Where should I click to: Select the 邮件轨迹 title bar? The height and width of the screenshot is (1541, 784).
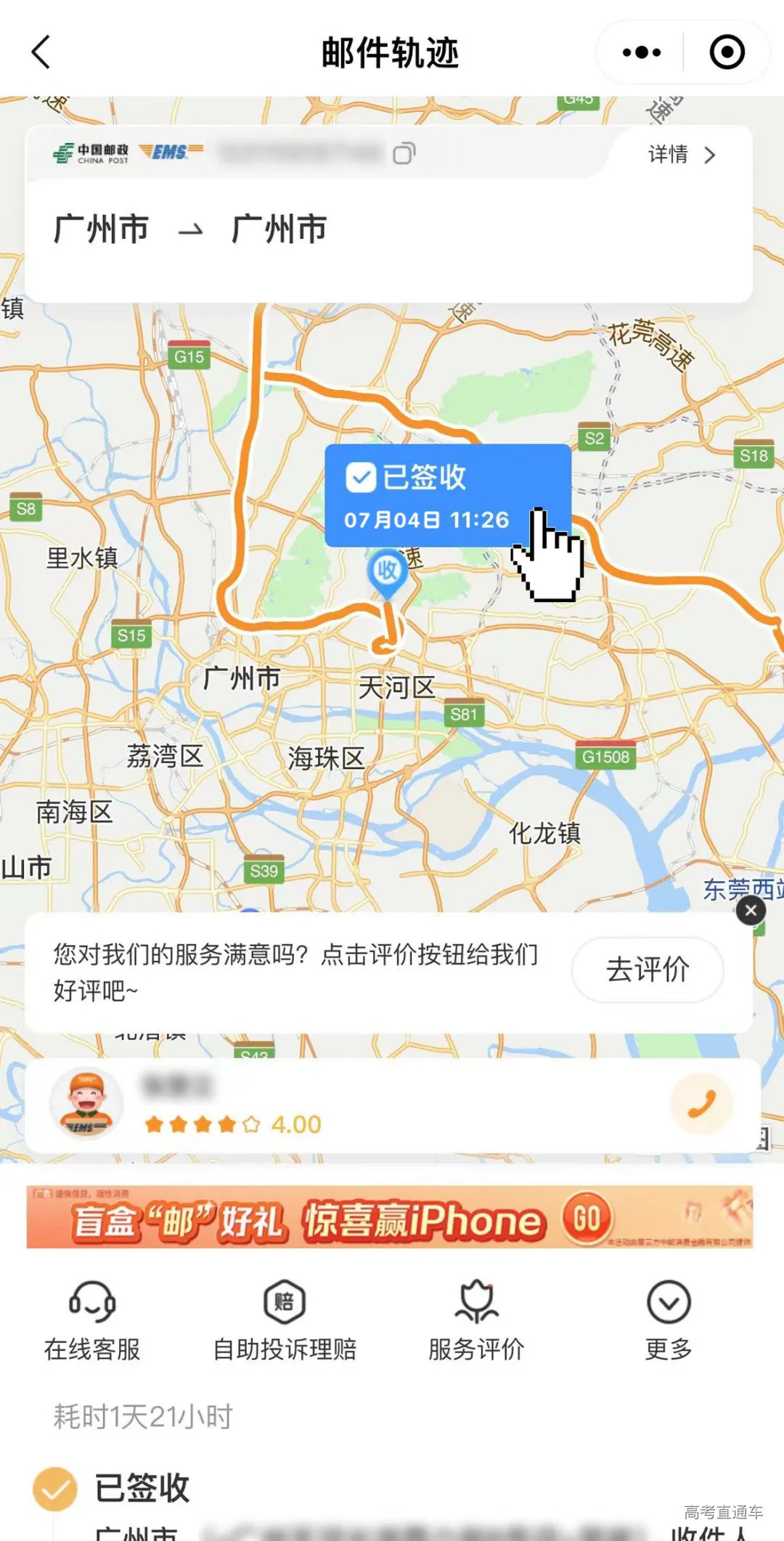(392, 52)
